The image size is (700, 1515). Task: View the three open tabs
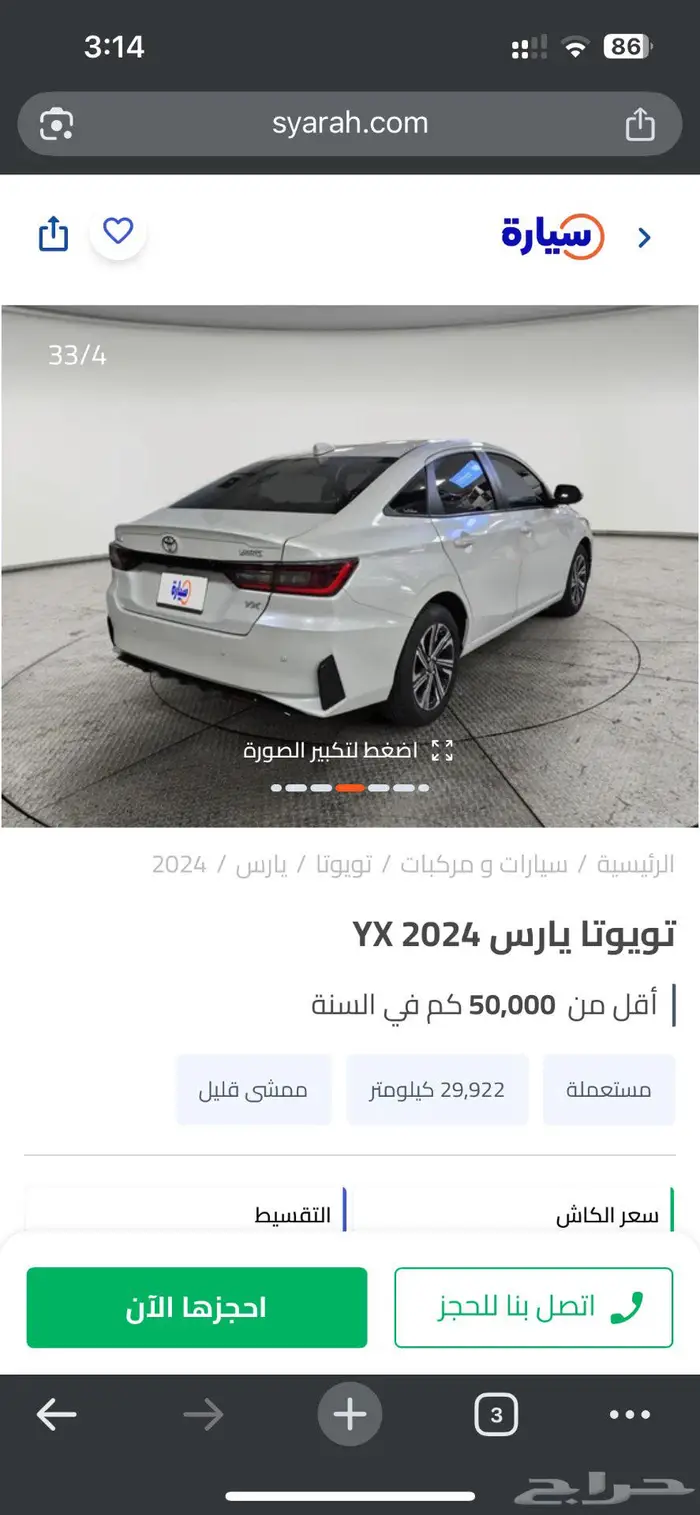[x=496, y=1414]
